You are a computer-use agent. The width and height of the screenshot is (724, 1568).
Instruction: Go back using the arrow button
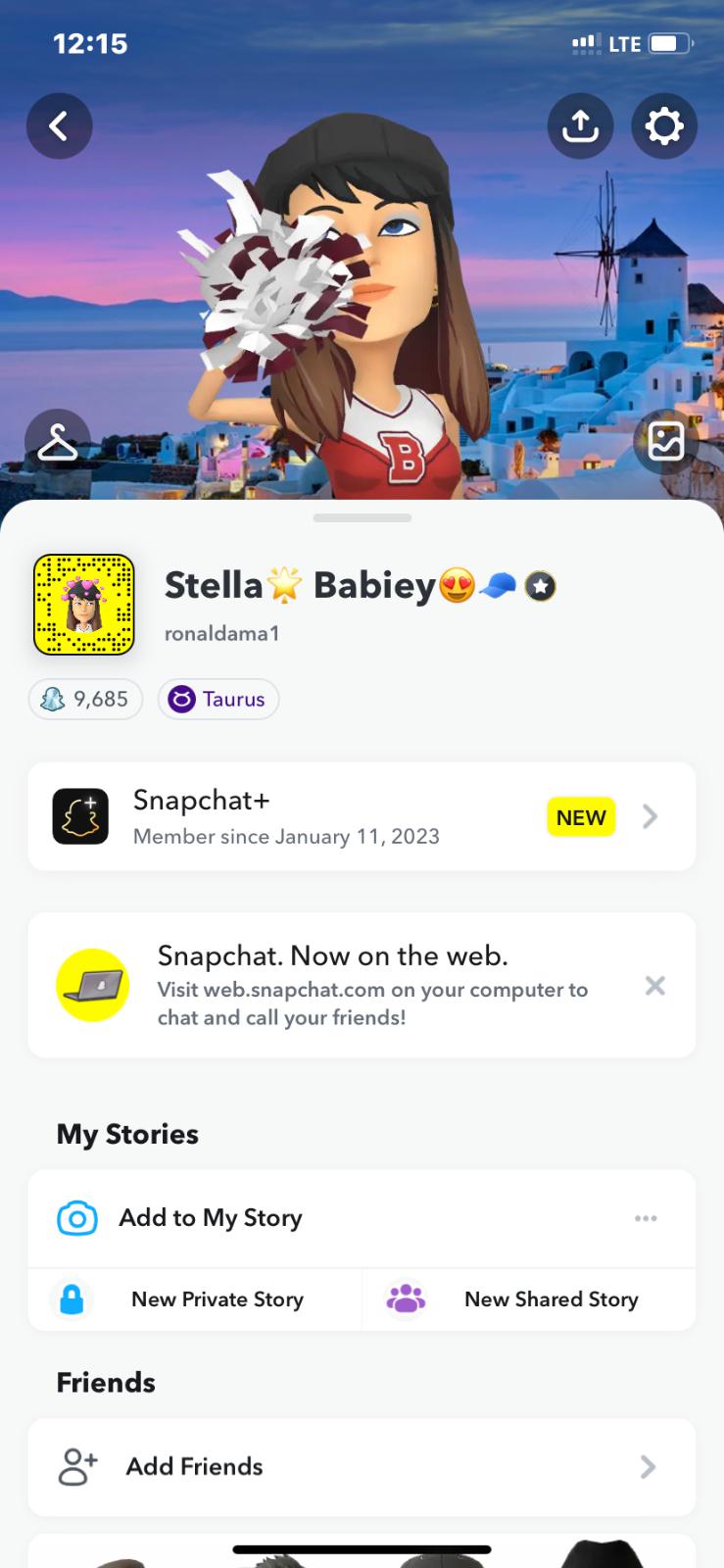pos(59,125)
